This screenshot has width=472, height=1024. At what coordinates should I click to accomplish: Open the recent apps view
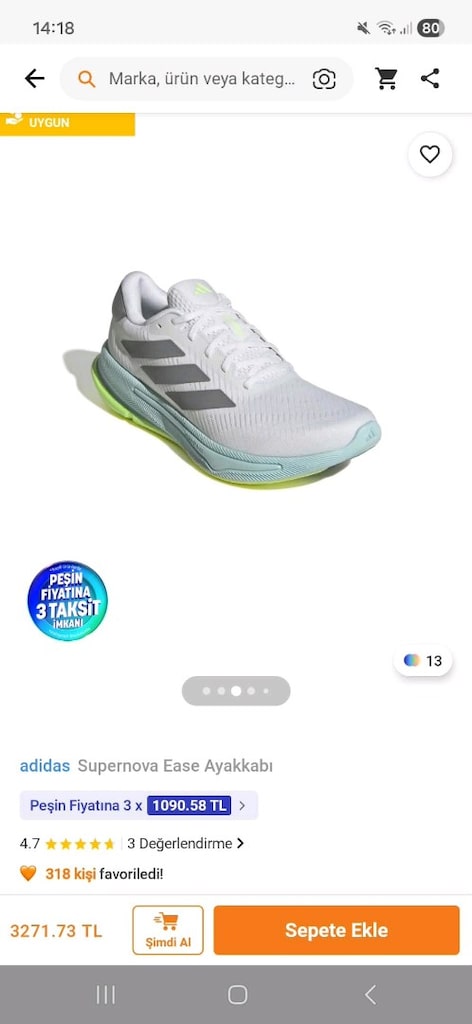coord(106,995)
